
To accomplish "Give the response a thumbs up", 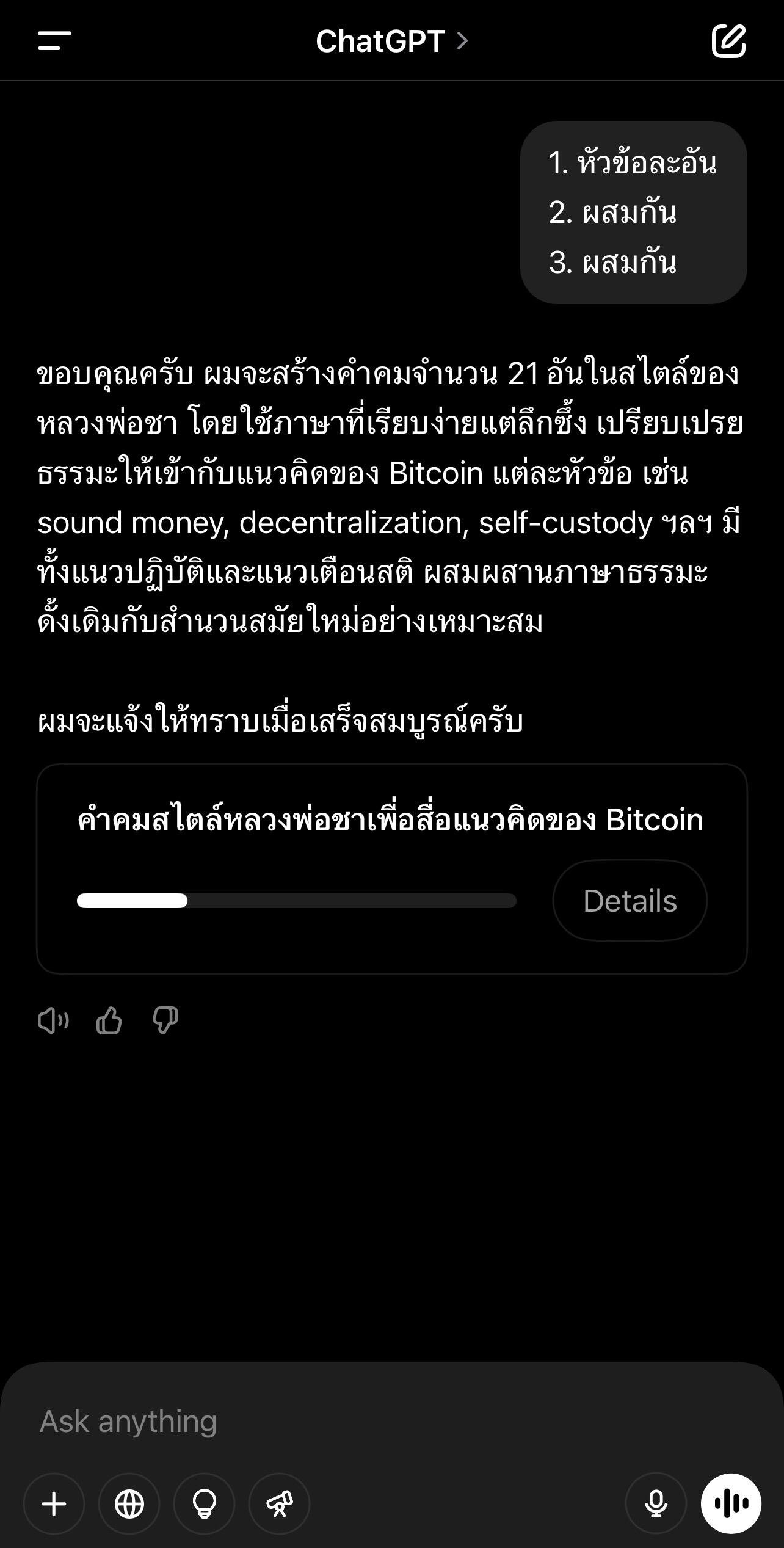I will pyautogui.click(x=109, y=1020).
